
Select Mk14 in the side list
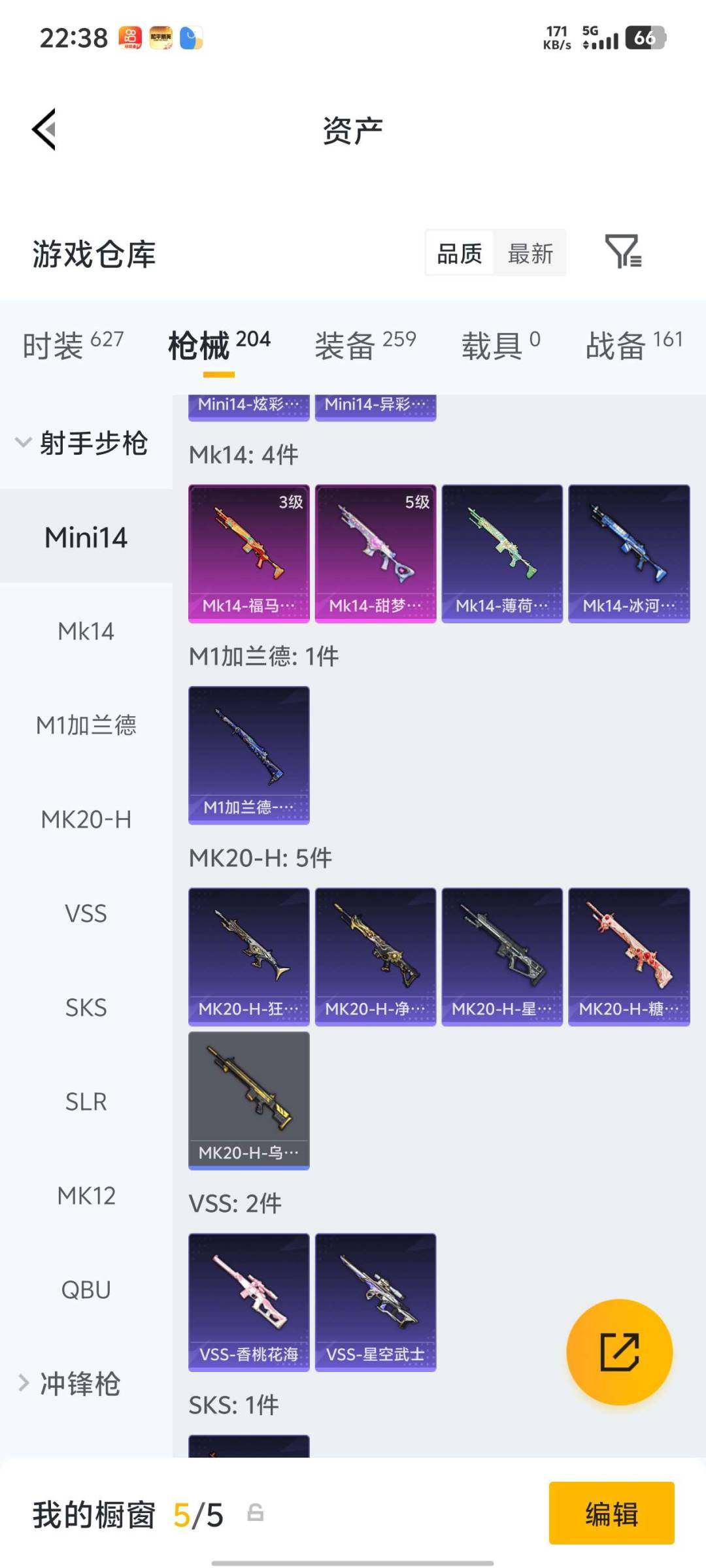[86, 631]
